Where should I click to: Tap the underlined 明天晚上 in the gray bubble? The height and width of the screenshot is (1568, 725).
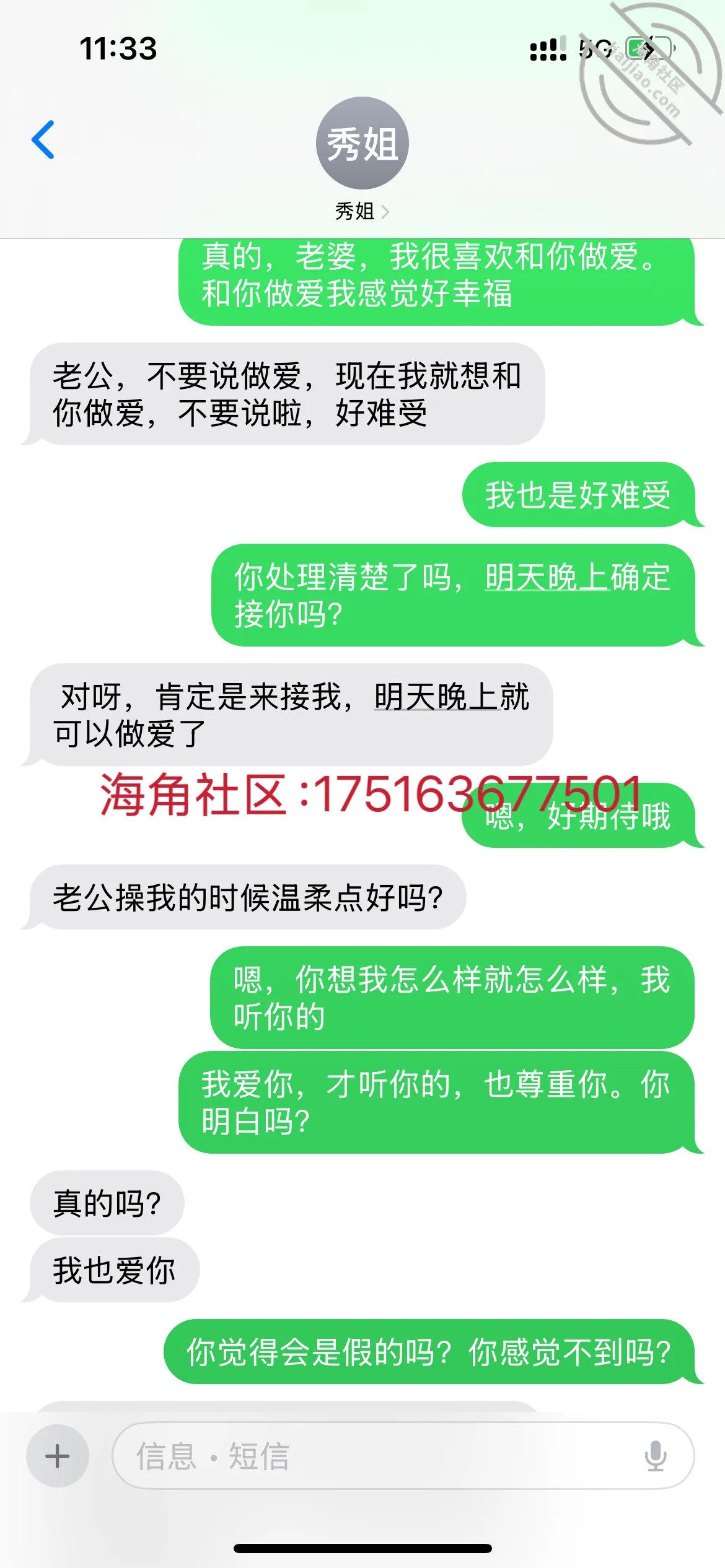[436, 697]
